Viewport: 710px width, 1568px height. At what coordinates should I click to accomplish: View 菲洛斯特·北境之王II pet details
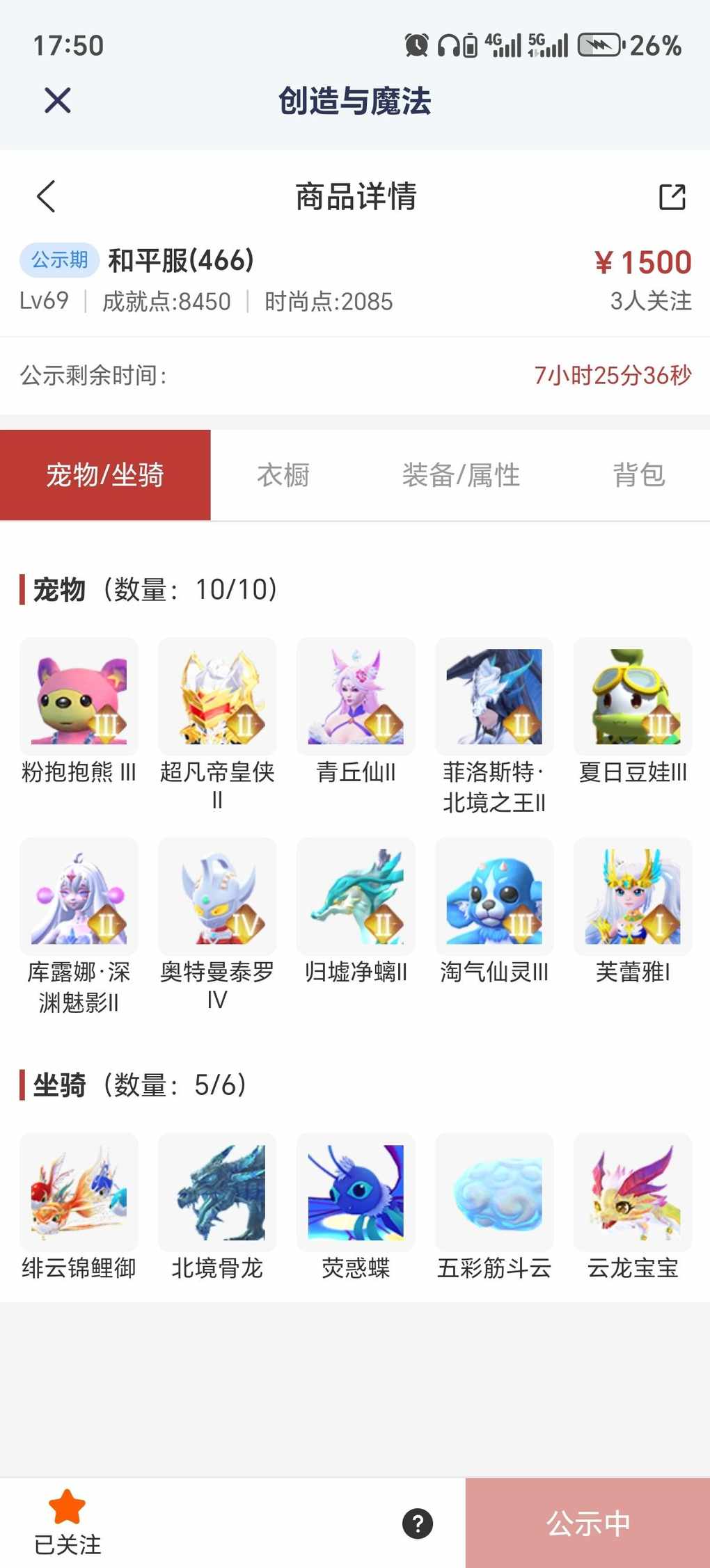(494, 697)
